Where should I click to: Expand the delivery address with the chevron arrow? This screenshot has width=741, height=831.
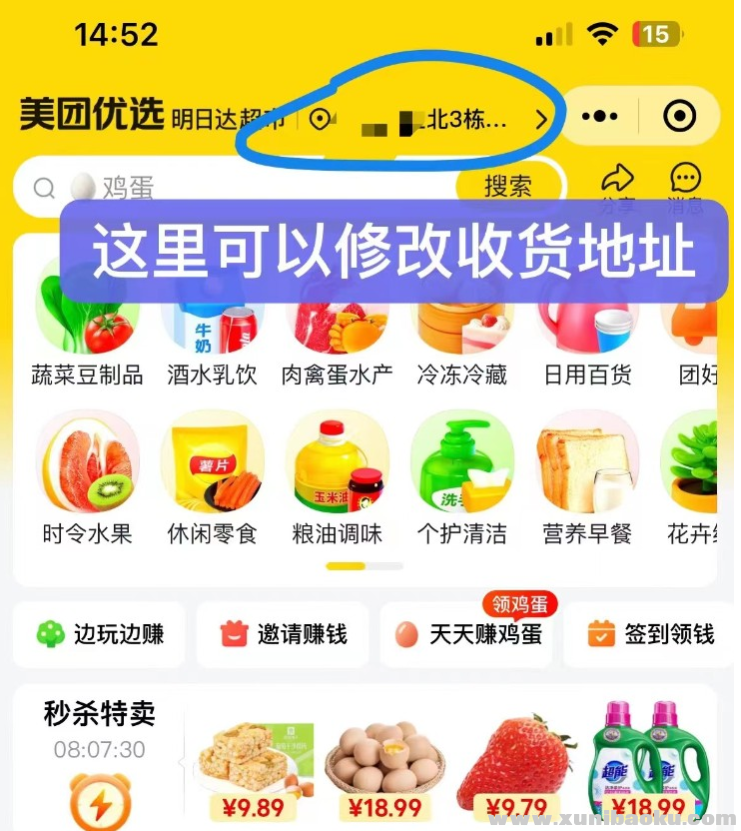point(542,118)
